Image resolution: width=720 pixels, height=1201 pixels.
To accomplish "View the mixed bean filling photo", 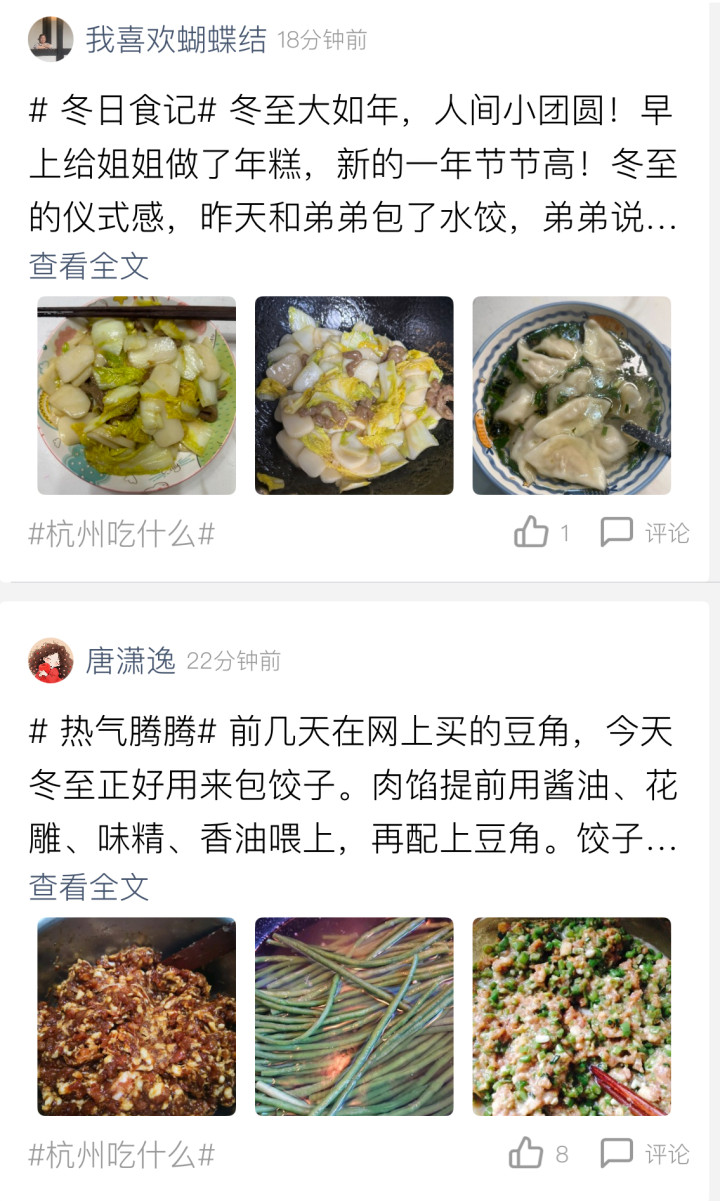I will pyautogui.click(x=571, y=1016).
